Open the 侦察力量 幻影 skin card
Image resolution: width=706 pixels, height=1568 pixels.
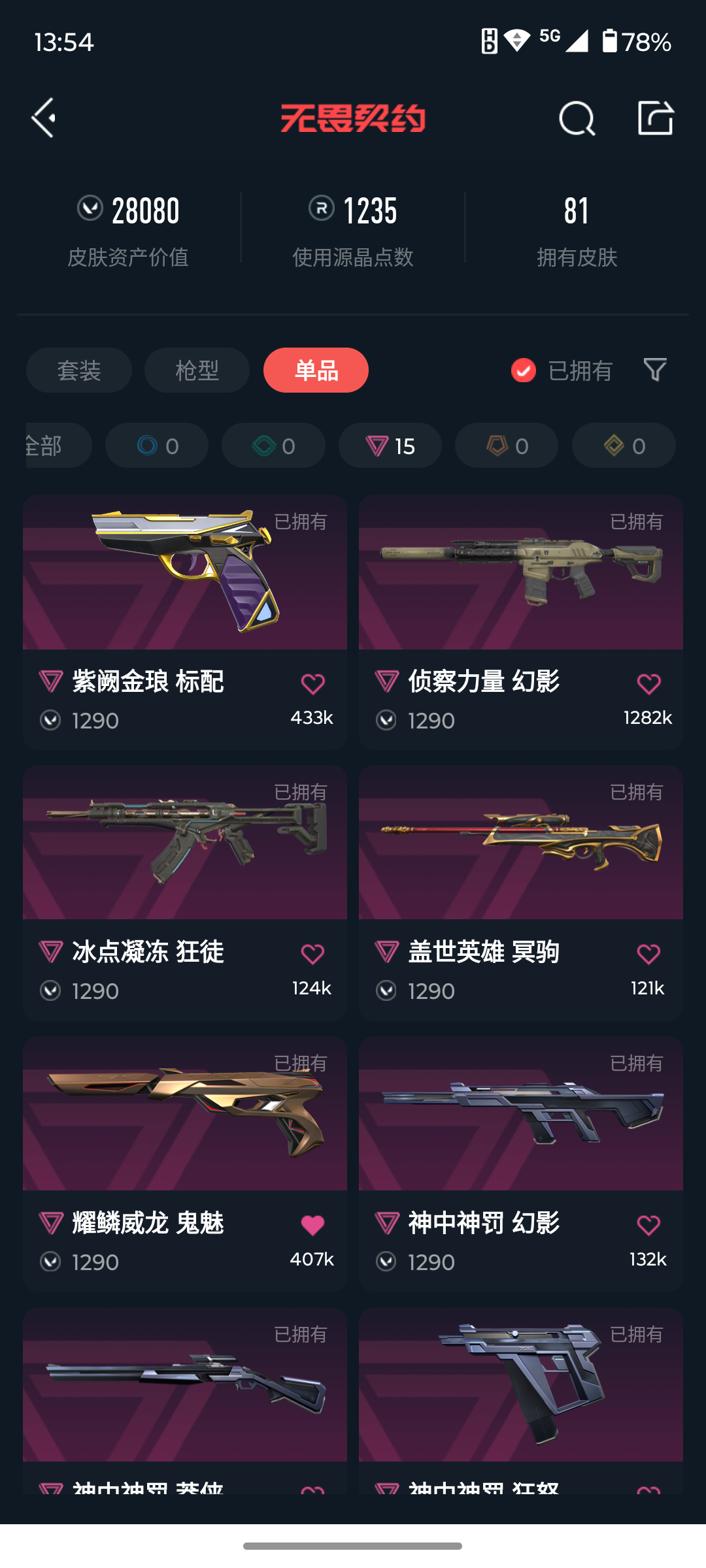521,622
